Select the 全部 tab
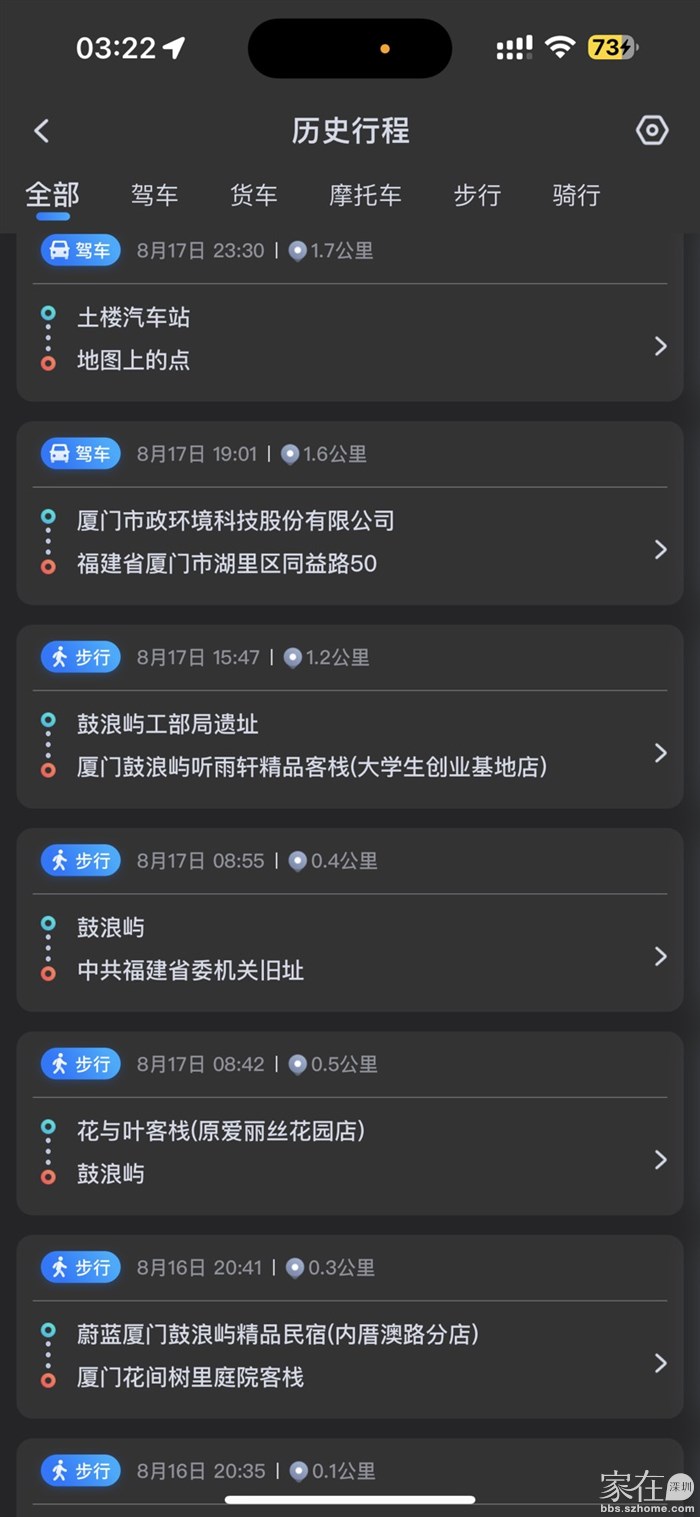This screenshot has height=1517, width=700. (x=52, y=194)
